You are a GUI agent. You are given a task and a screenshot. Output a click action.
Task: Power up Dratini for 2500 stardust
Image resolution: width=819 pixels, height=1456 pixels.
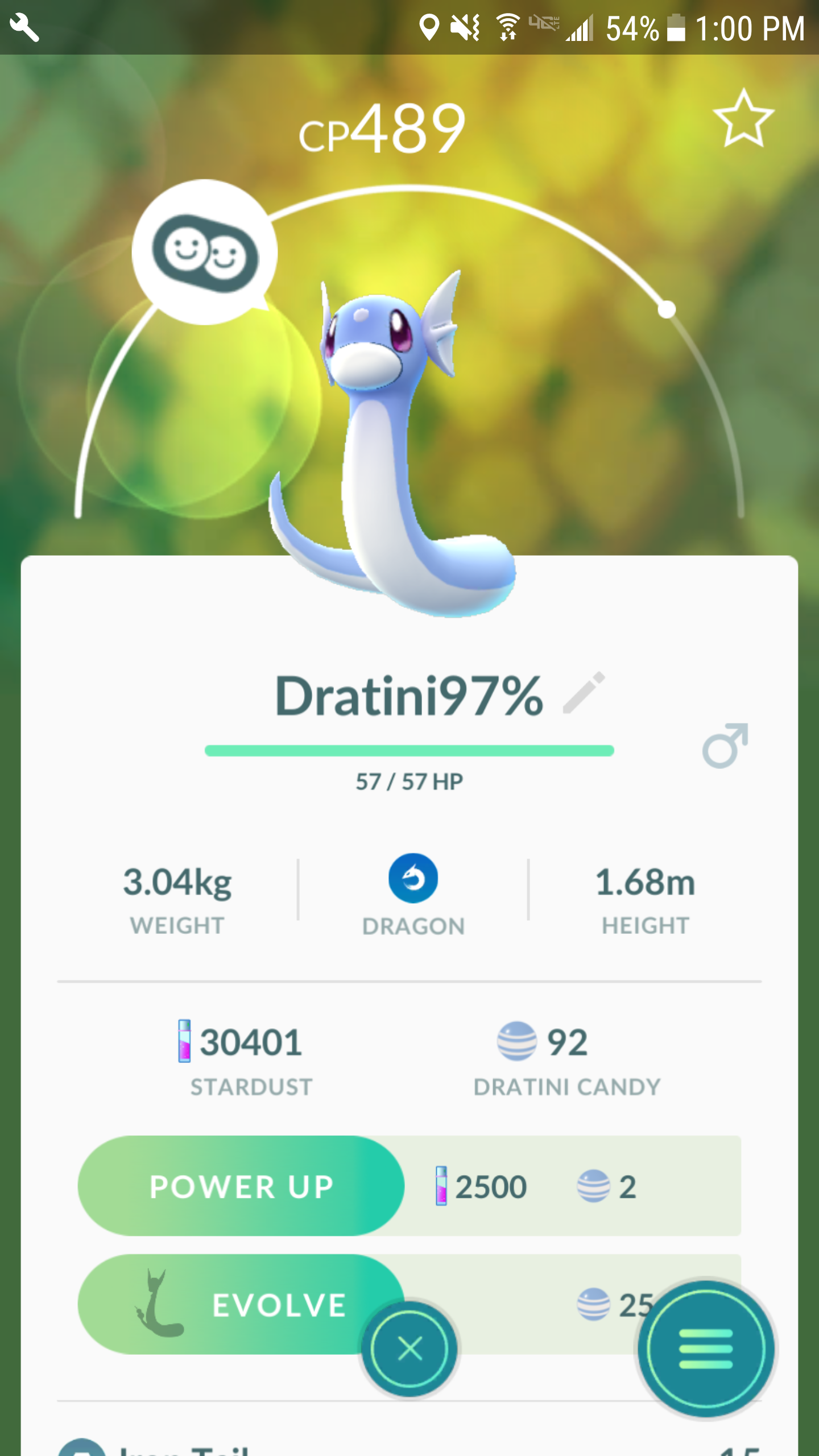[x=241, y=1186]
